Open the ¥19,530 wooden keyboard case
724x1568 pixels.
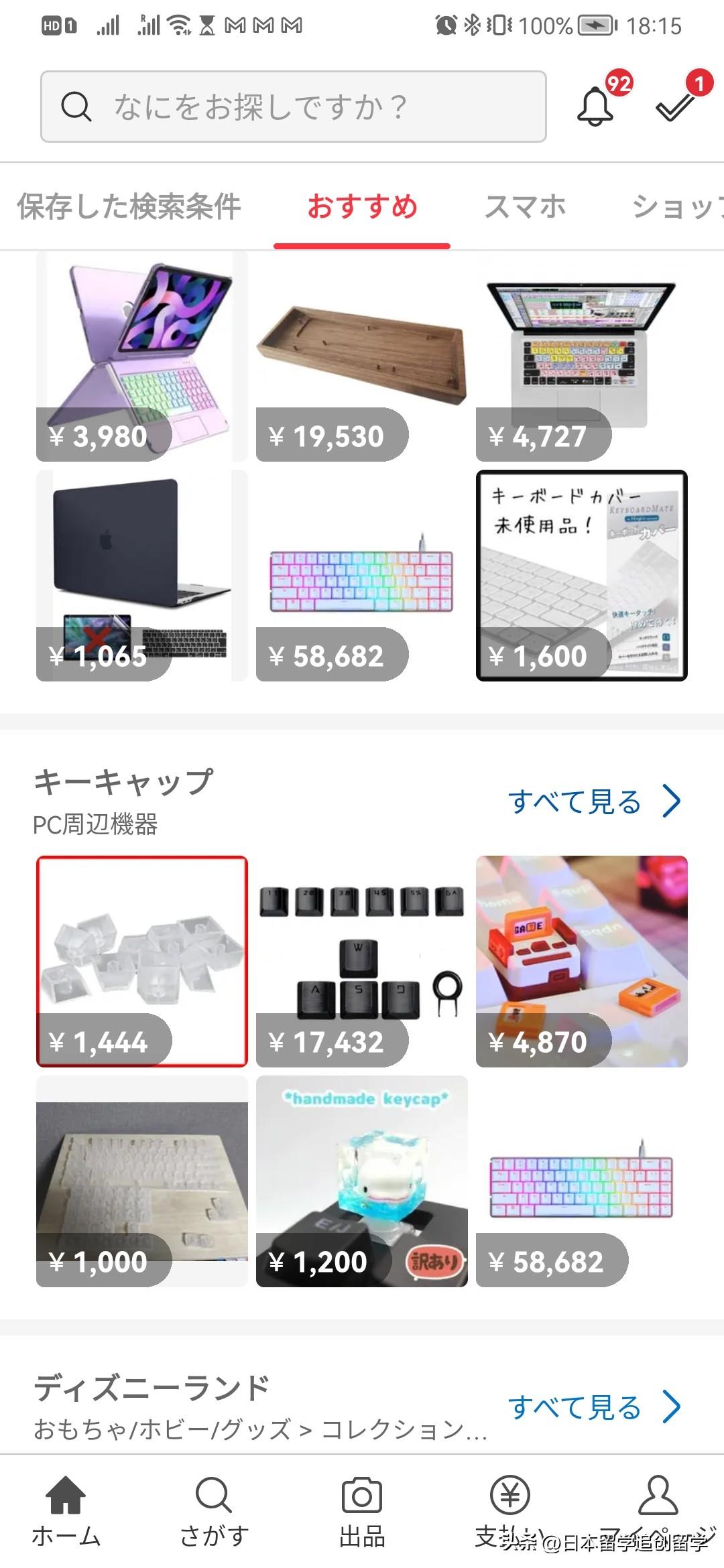coord(361,356)
